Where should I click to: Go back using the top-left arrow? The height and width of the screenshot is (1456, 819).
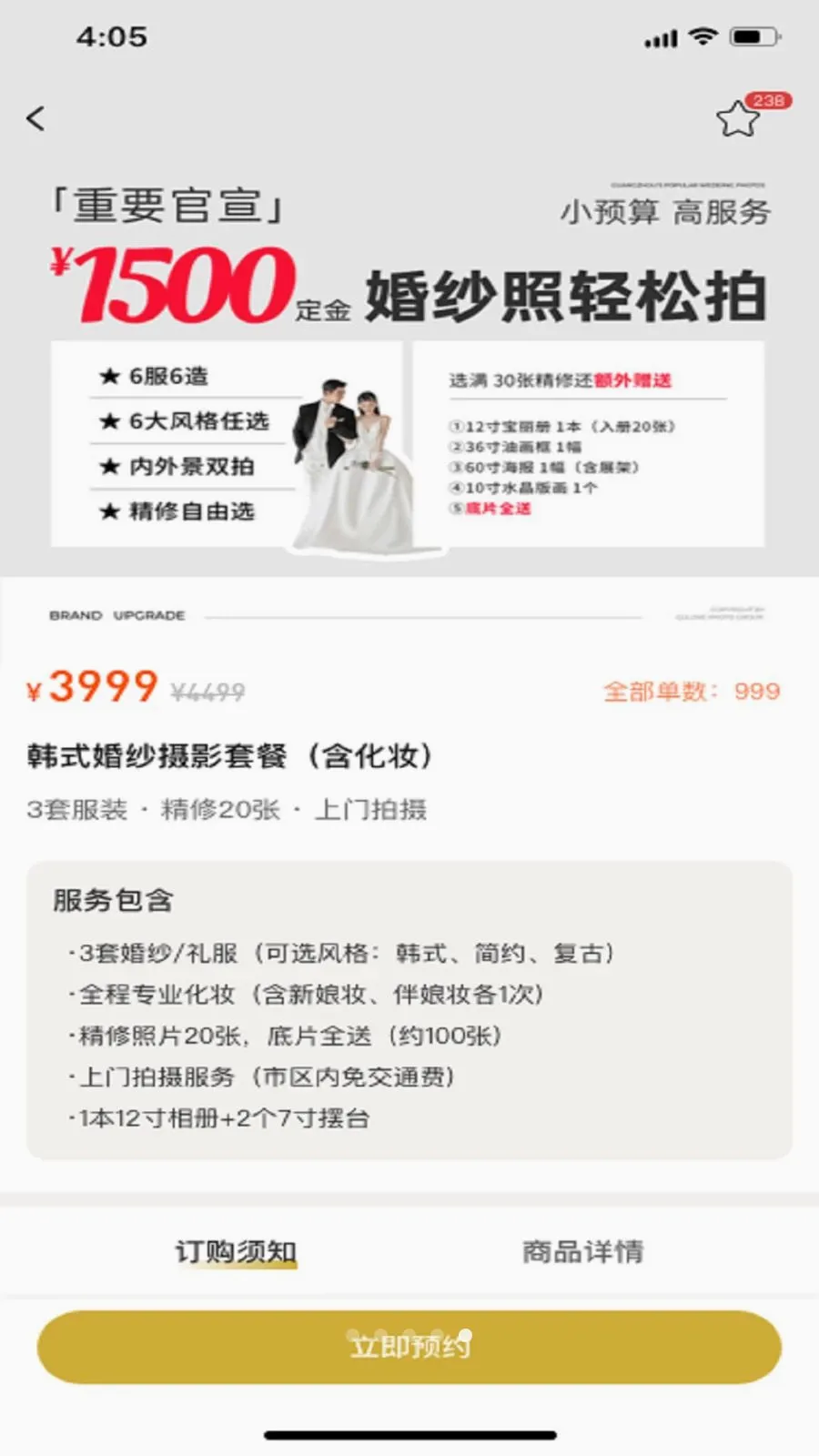(x=35, y=118)
